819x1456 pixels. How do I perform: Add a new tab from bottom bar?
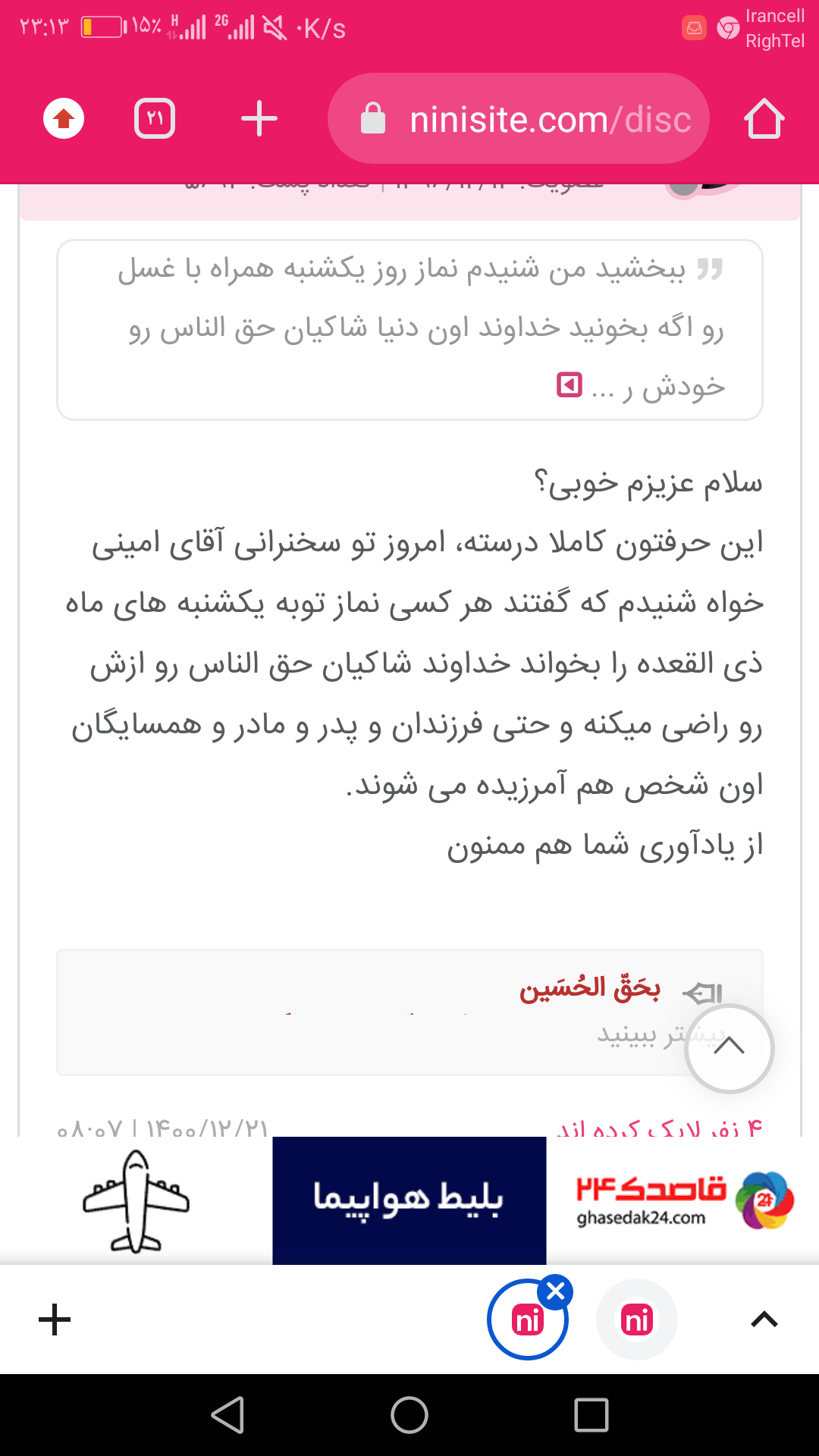(x=55, y=1320)
